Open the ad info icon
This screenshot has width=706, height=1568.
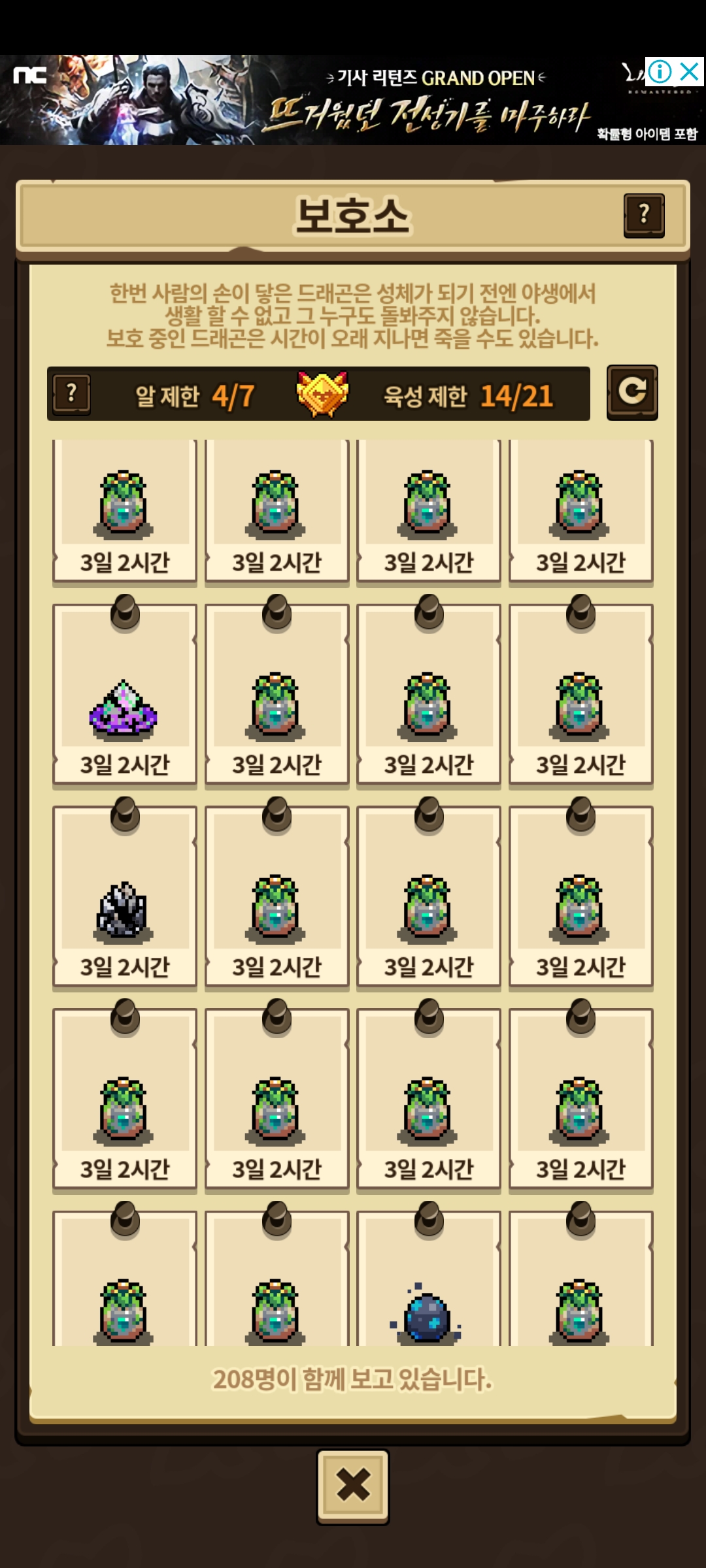pyautogui.click(x=660, y=71)
